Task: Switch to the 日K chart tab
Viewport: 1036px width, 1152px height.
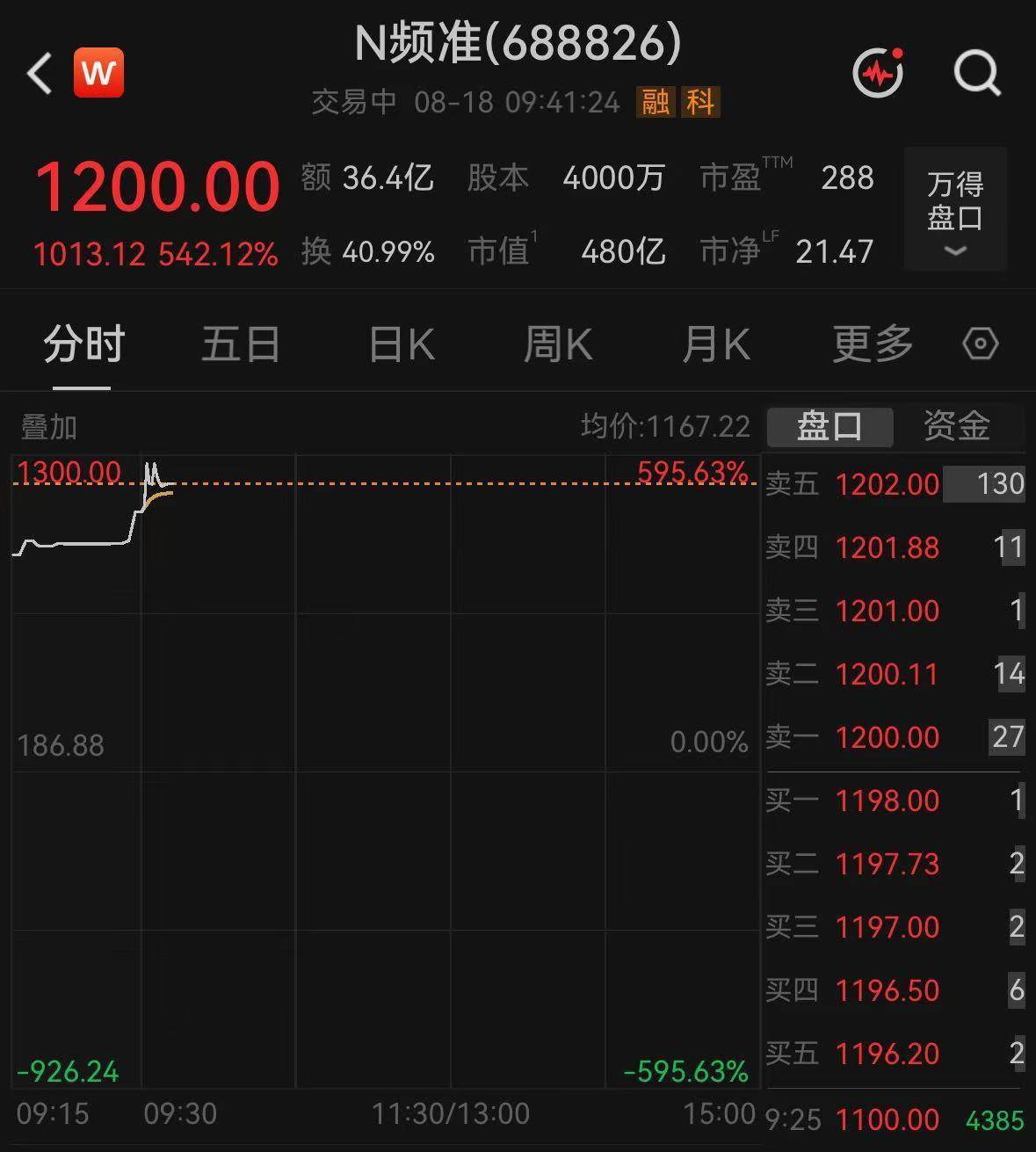Action: click(402, 344)
